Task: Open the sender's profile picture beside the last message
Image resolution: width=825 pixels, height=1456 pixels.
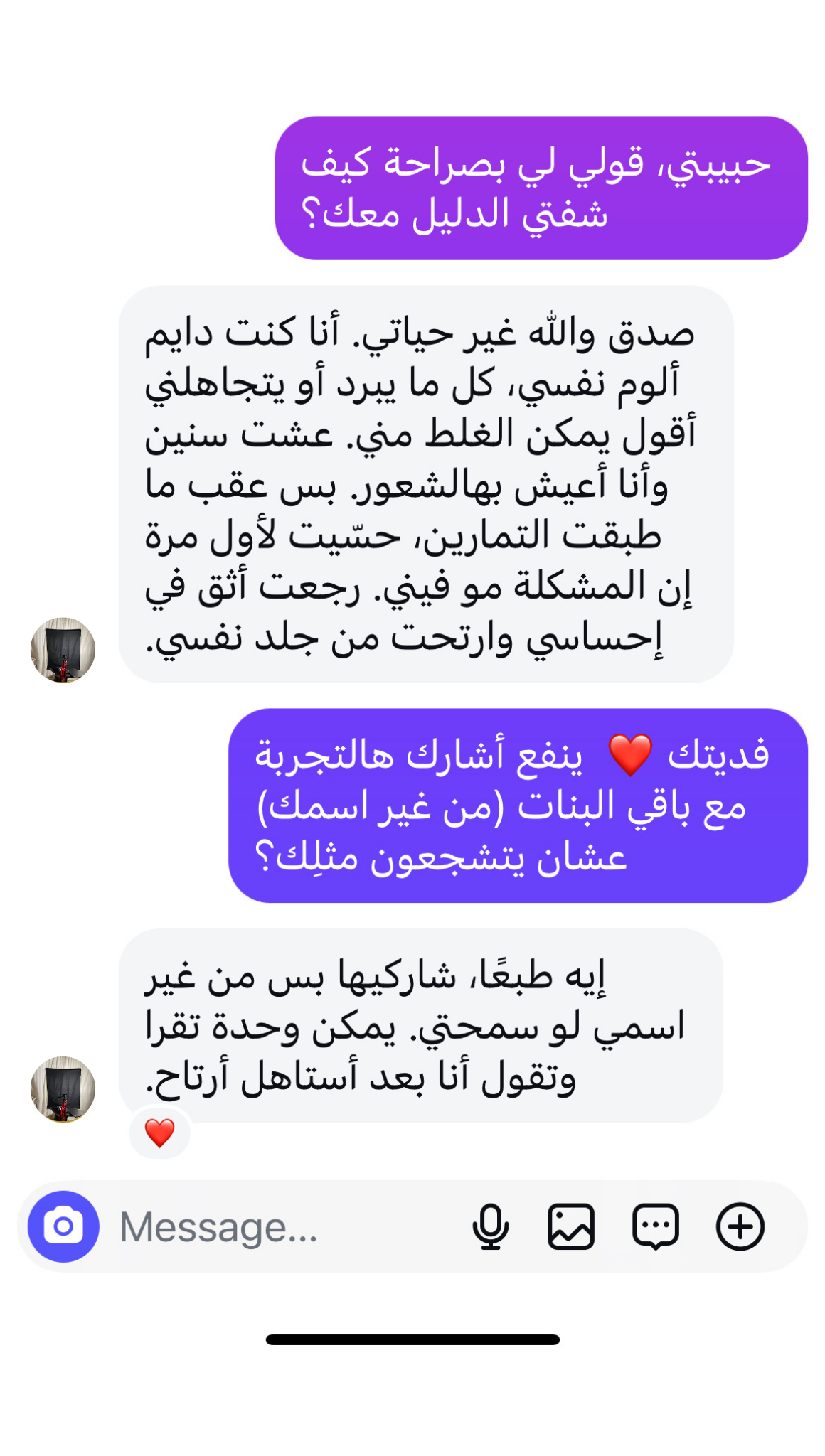Action: coord(63,1089)
